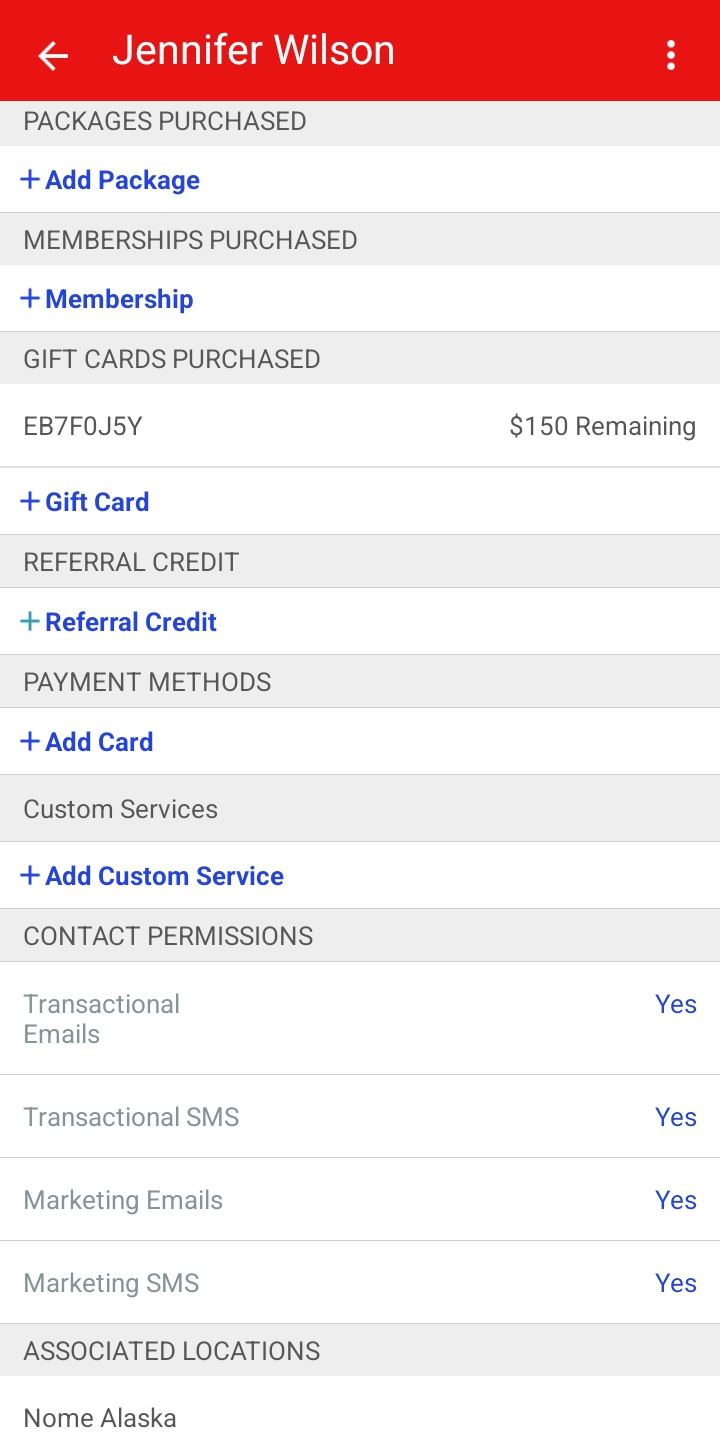Open gift card EB7F0J5Y

tap(360, 426)
